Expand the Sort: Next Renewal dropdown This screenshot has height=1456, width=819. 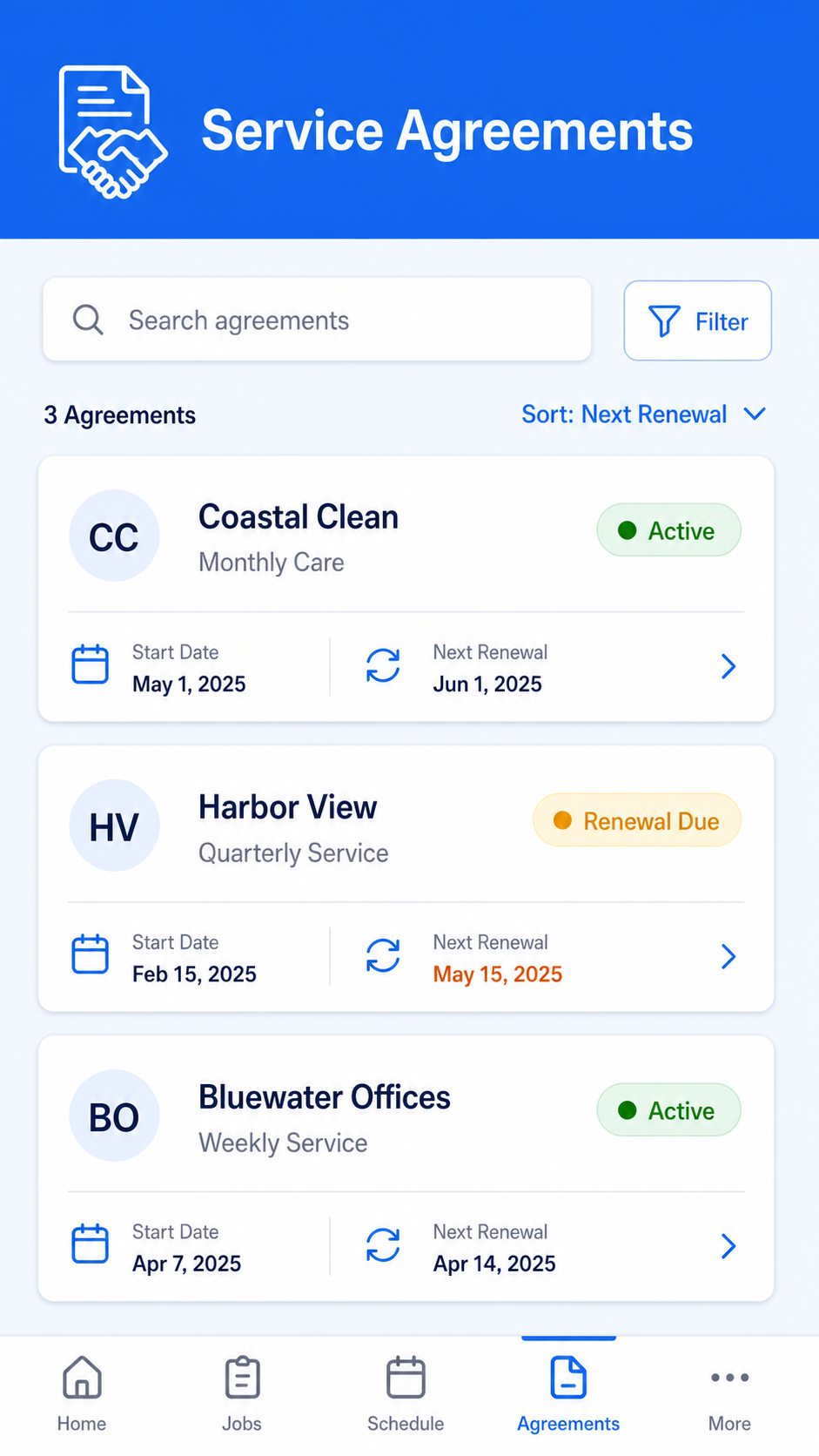[644, 415]
